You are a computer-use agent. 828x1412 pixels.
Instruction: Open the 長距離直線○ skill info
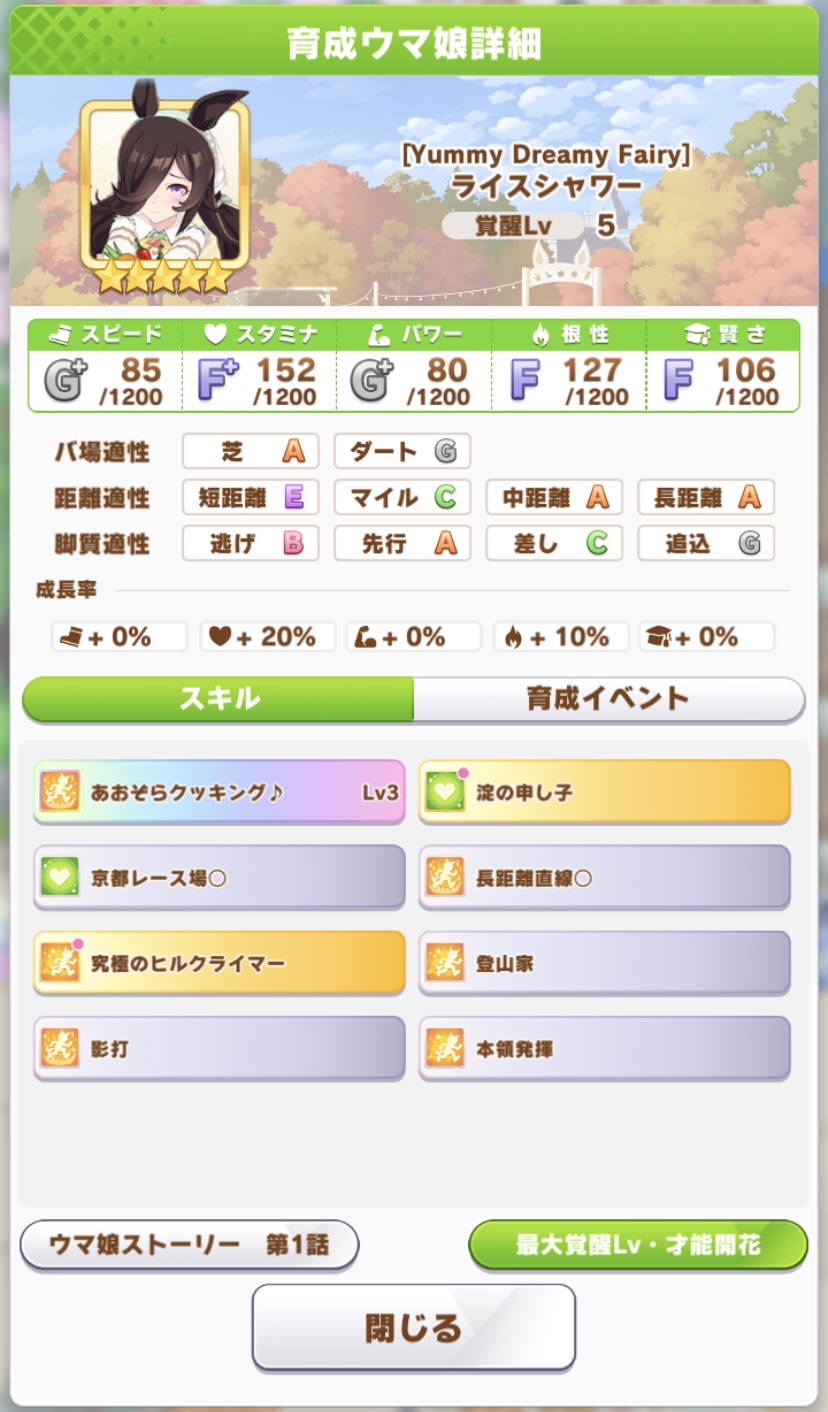[604, 878]
